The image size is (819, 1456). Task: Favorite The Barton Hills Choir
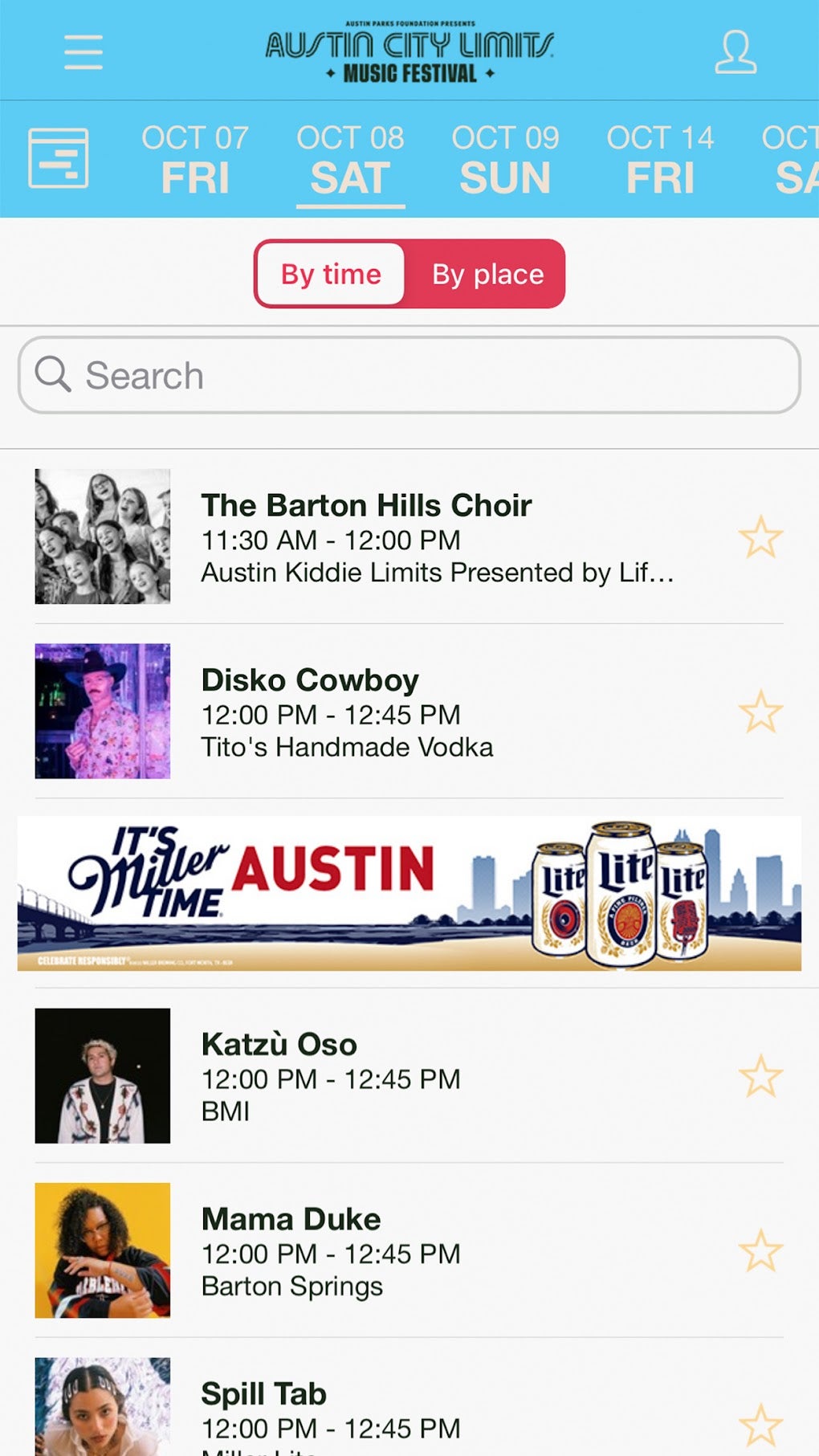[760, 537]
